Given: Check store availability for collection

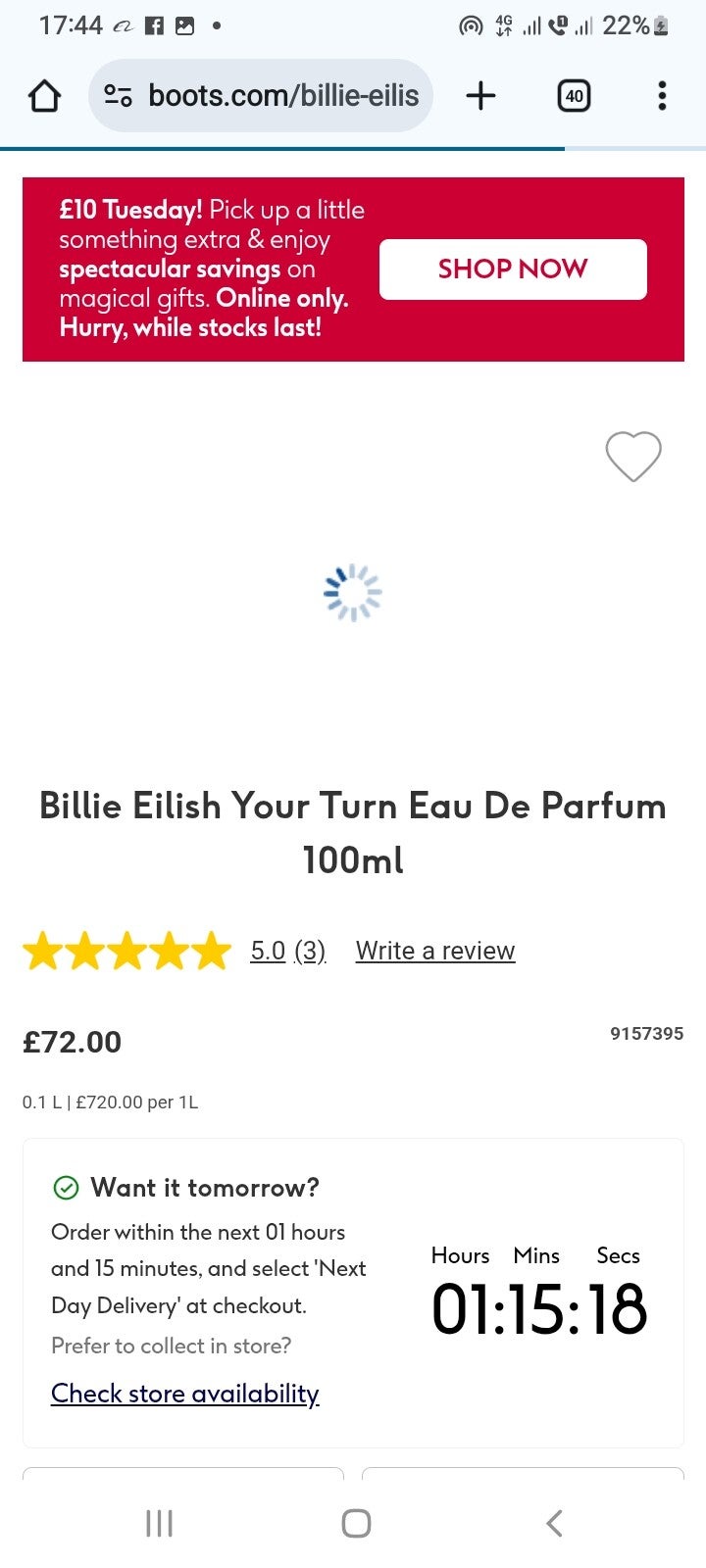Looking at the screenshot, I should pyautogui.click(x=185, y=1394).
